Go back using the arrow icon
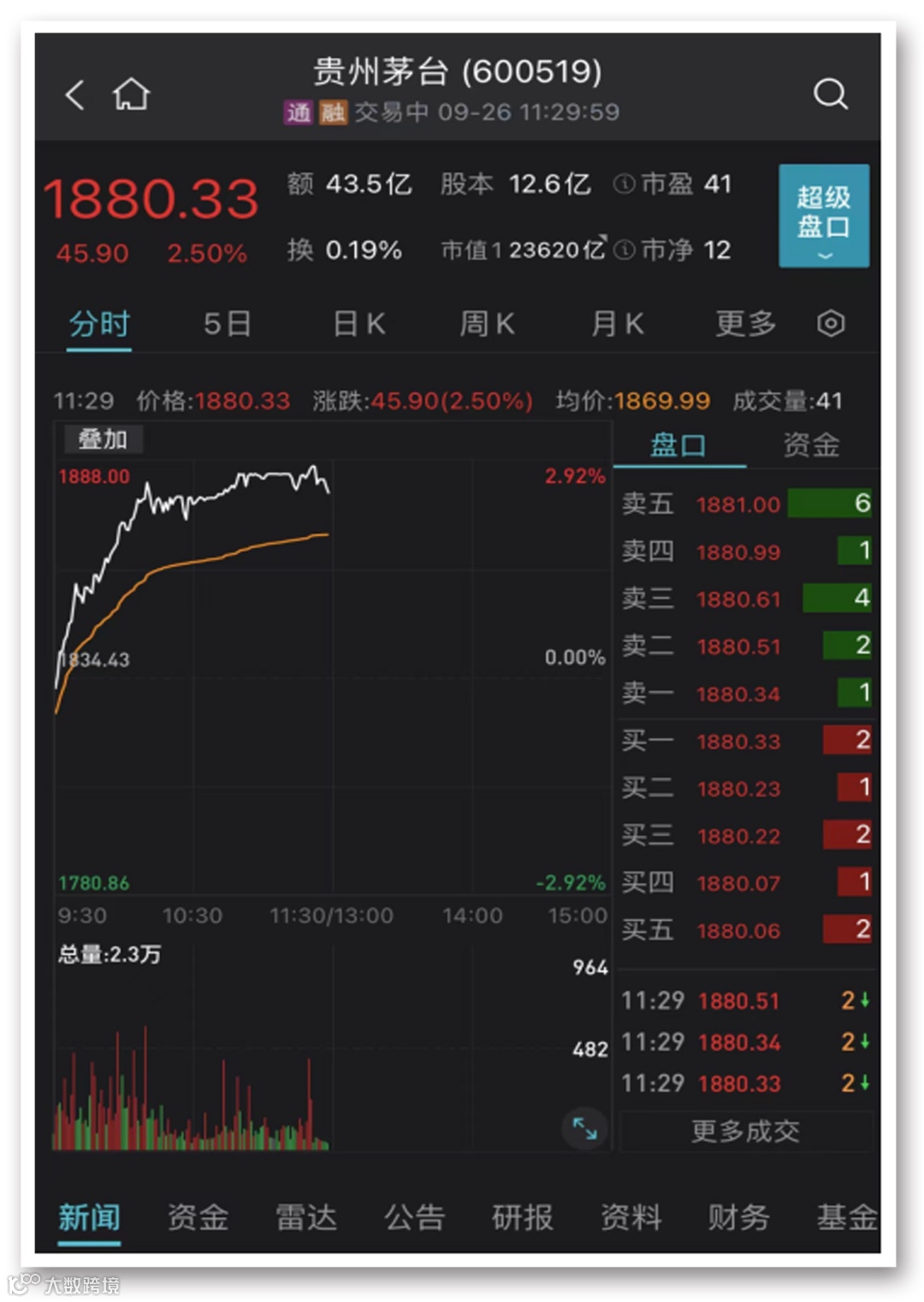 coord(75,94)
